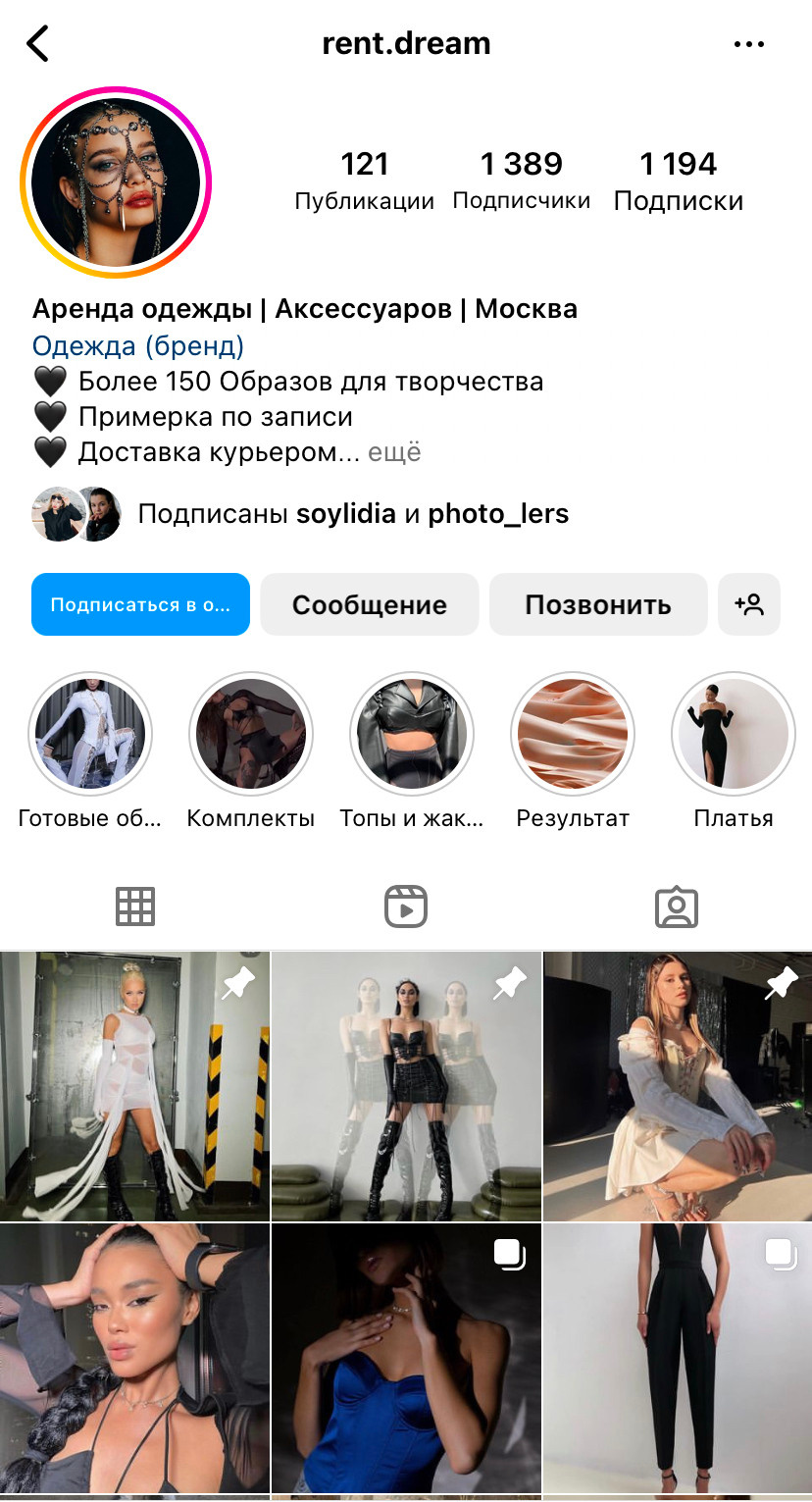Send a message via Сообщение

click(x=369, y=604)
